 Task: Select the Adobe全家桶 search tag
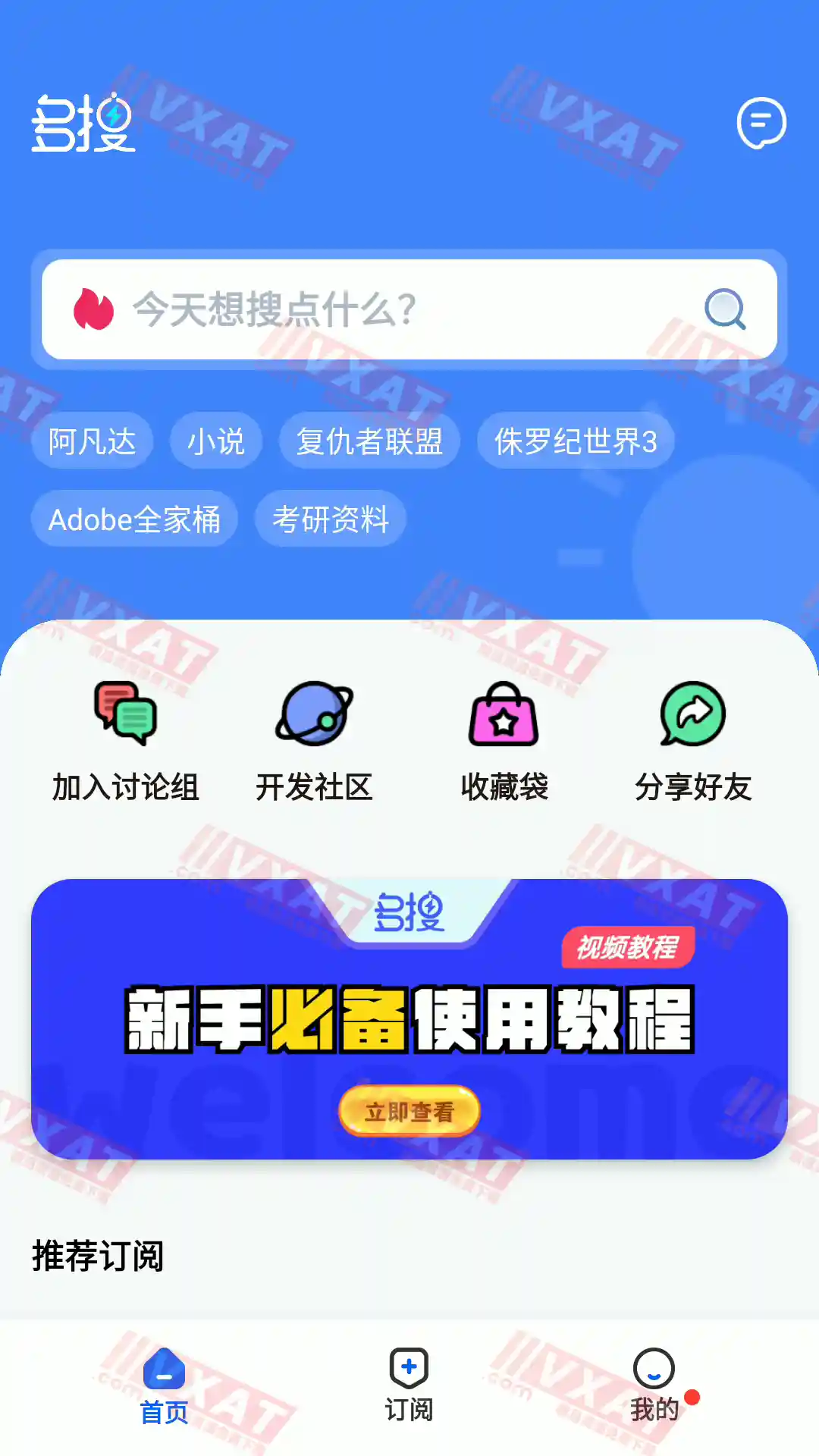point(133,519)
